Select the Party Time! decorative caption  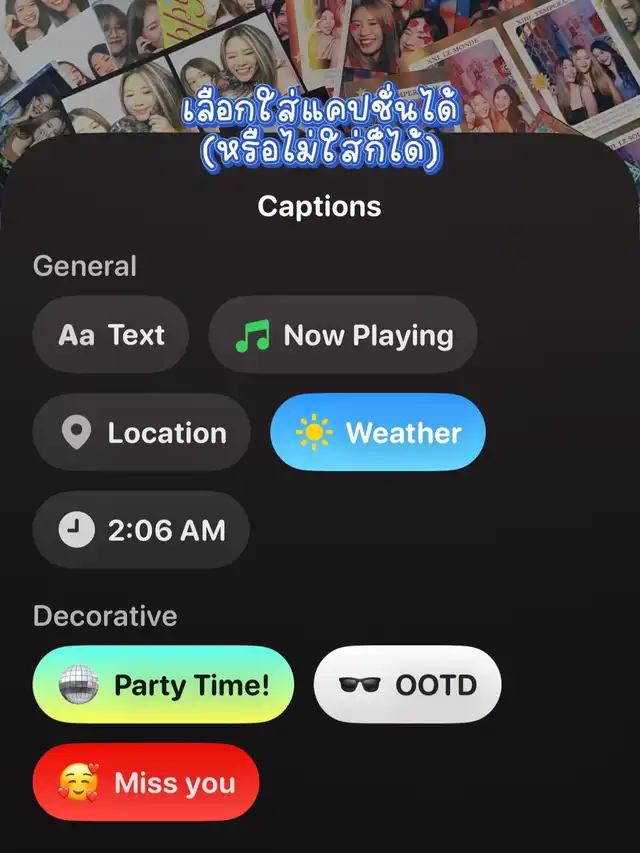coord(163,685)
